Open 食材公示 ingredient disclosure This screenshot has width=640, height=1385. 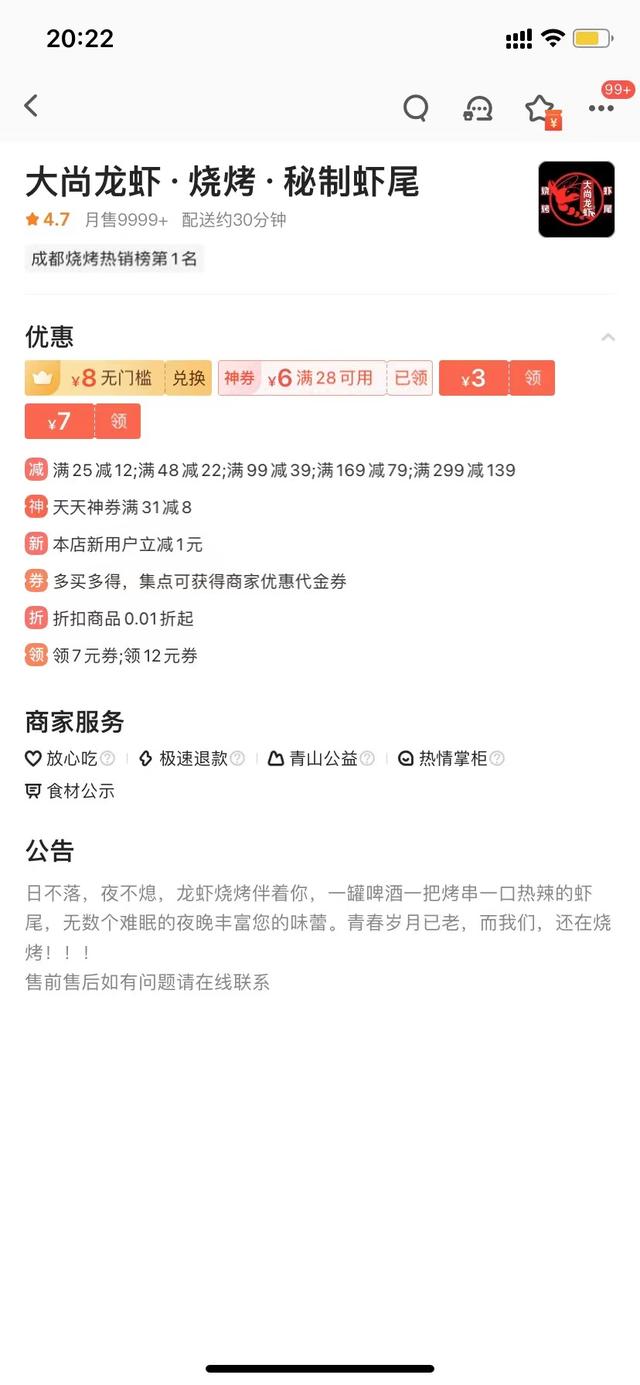click(x=70, y=791)
